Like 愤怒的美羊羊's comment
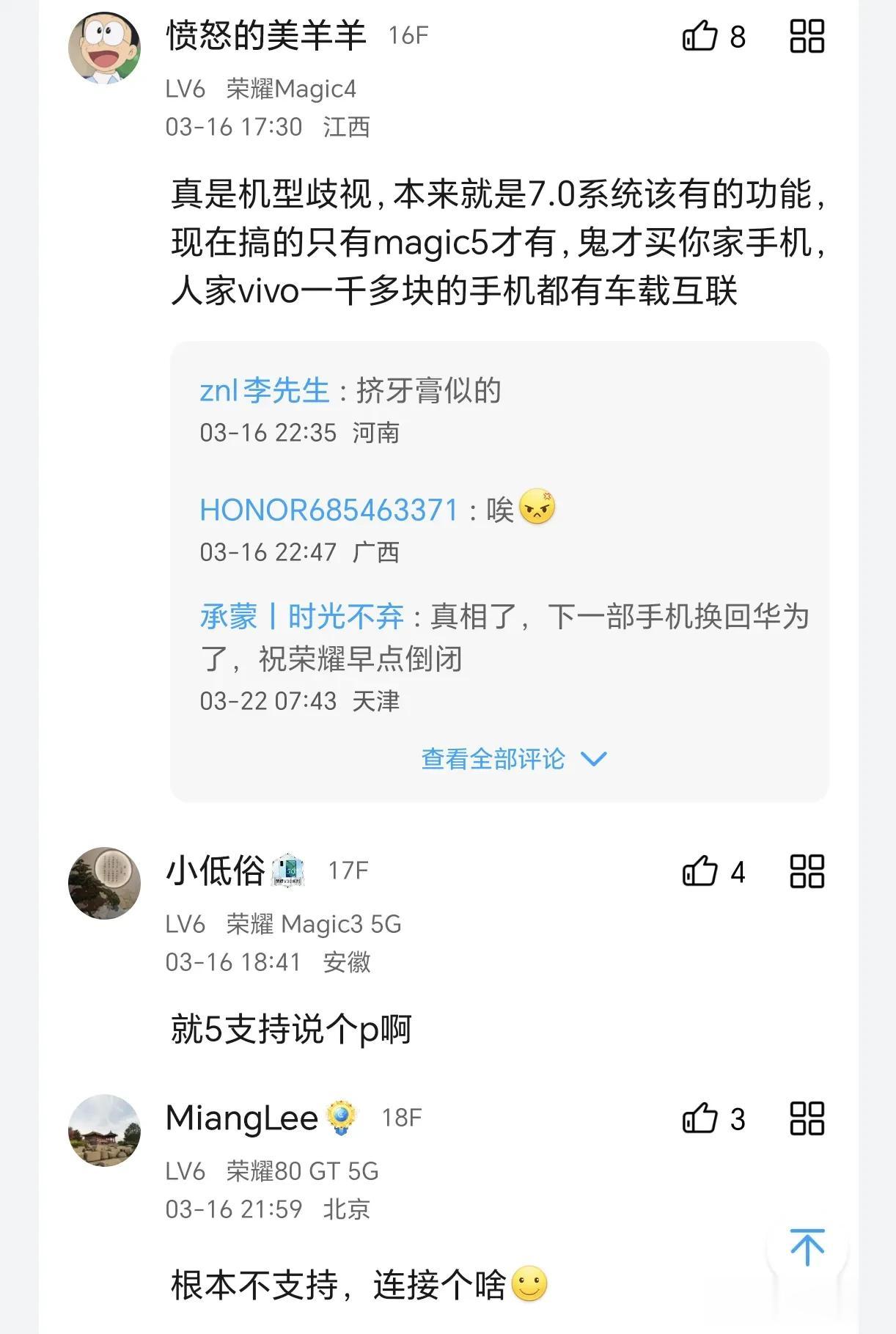This screenshot has height=1334, width=896. click(x=699, y=36)
